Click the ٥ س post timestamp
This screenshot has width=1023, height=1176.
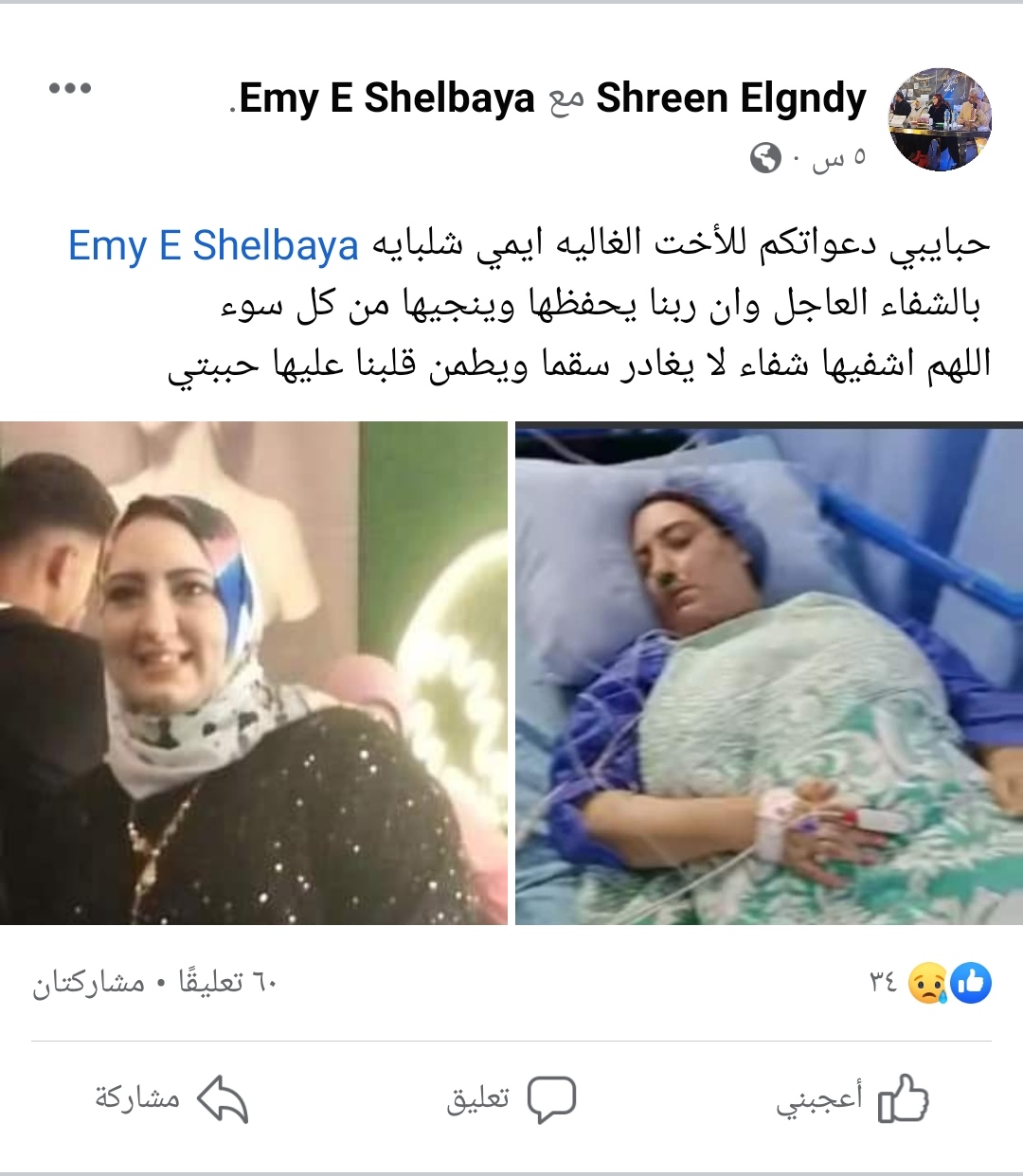(837, 157)
